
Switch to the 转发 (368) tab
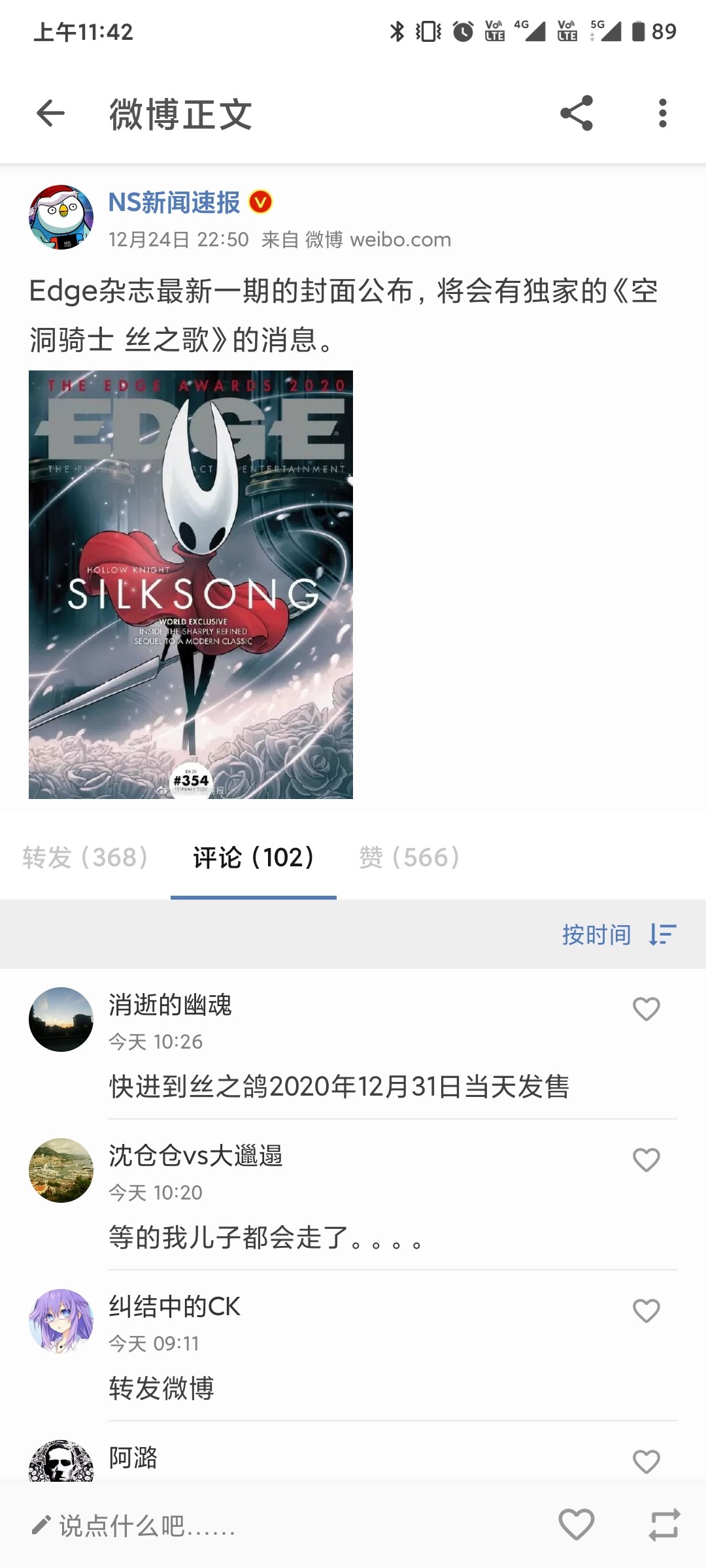click(86, 857)
